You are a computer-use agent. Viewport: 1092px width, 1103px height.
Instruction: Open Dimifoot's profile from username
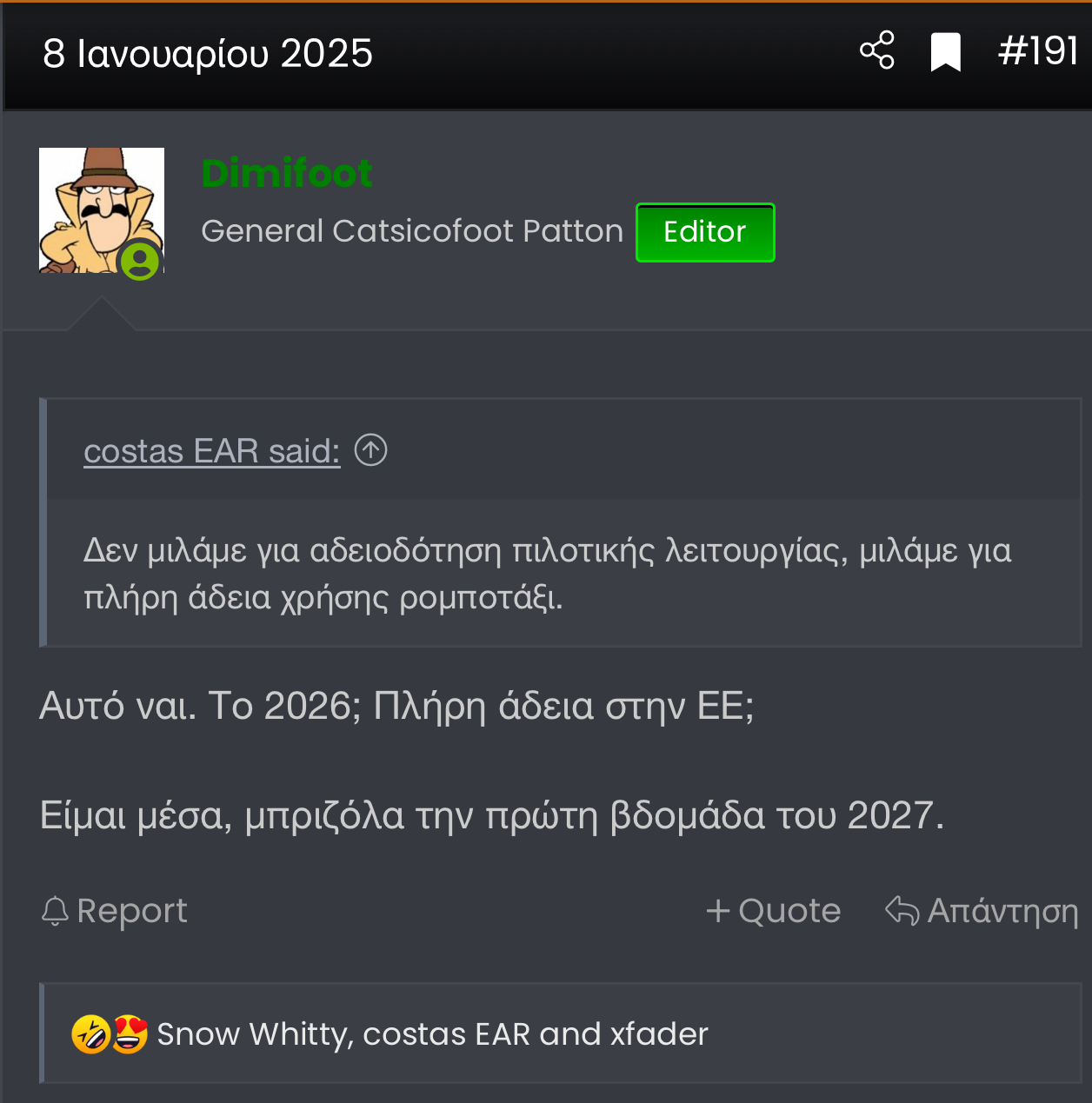point(287,173)
